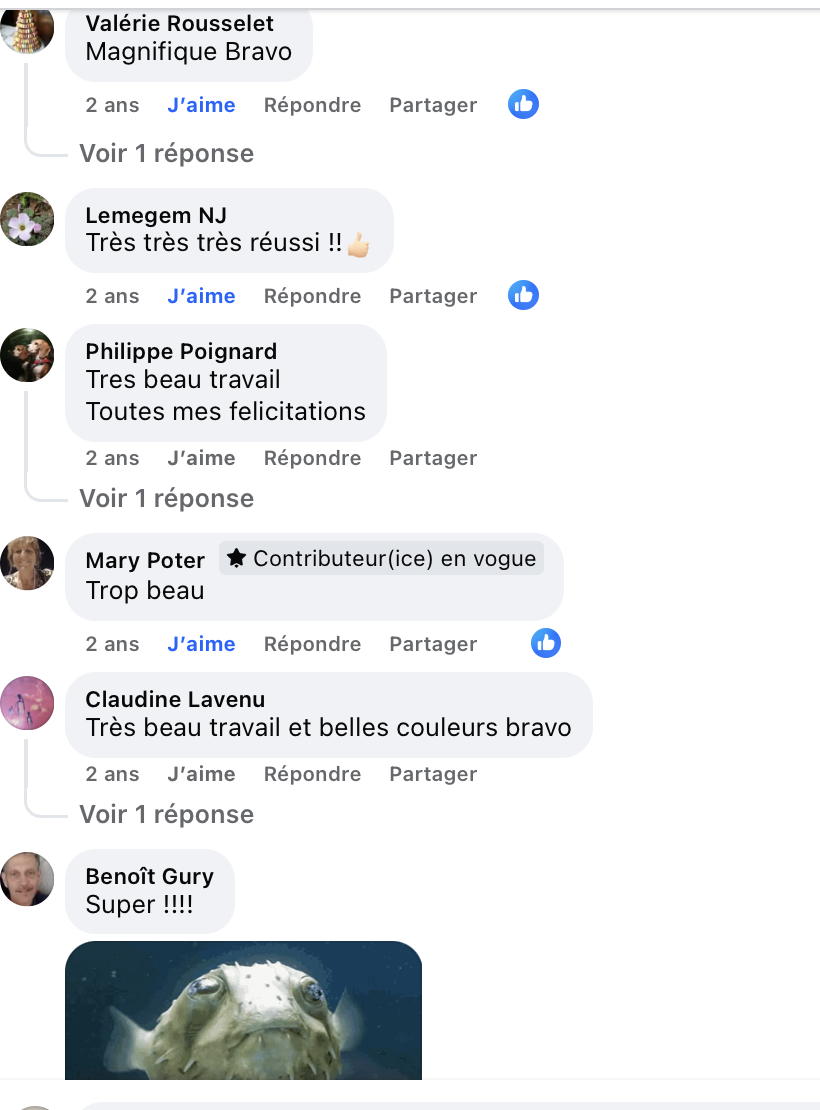Open Lemegem NJ's profile picture
Image resolution: width=820 pixels, height=1110 pixels.
27,219
